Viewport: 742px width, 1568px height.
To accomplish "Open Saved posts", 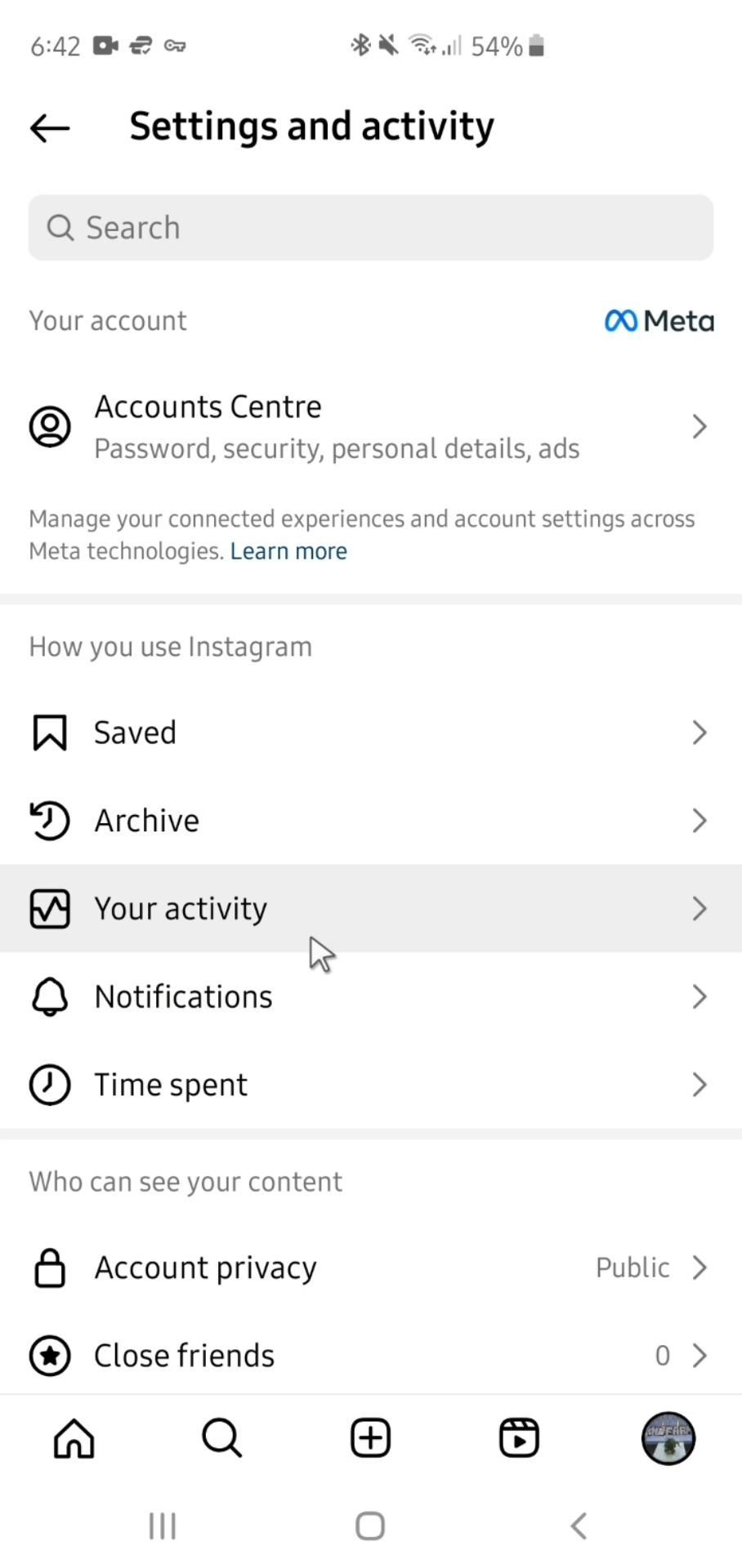I will (370, 733).
